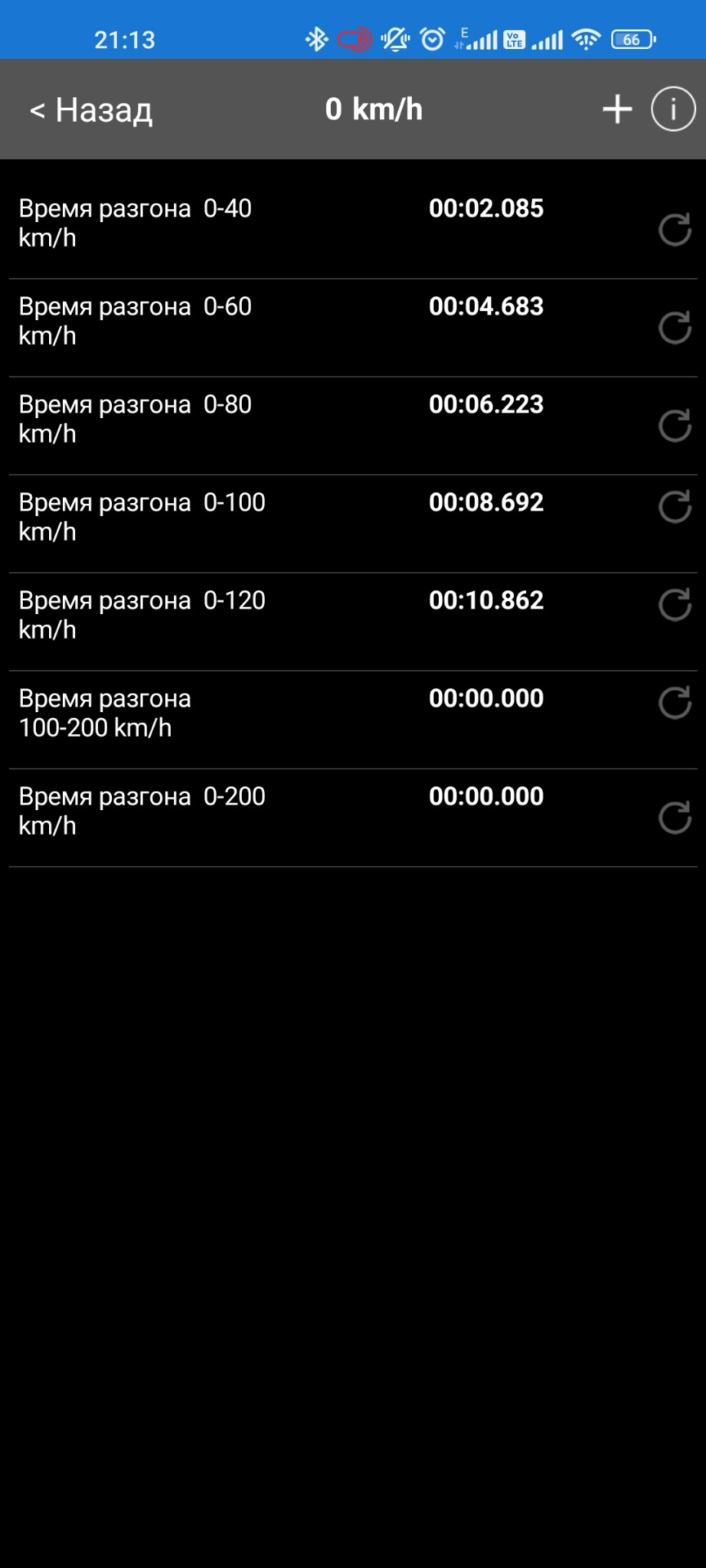The image size is (706, 1568).
Task: Reset the 100-200 km/h acceleration time
Action: click(675, 703)
